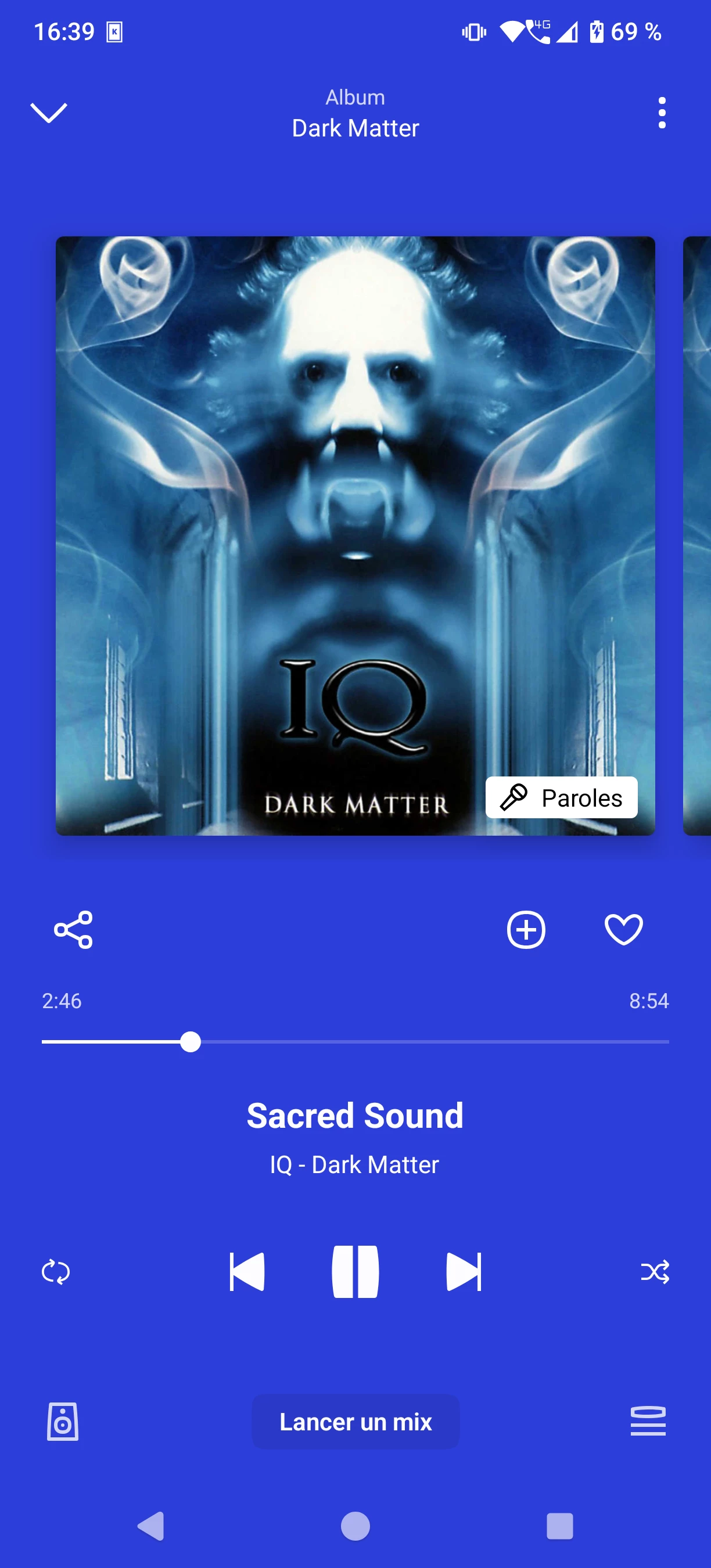Add the track to a playlist
The height and width of the screenshot is (1568, 711).
[x=526, y=930]
